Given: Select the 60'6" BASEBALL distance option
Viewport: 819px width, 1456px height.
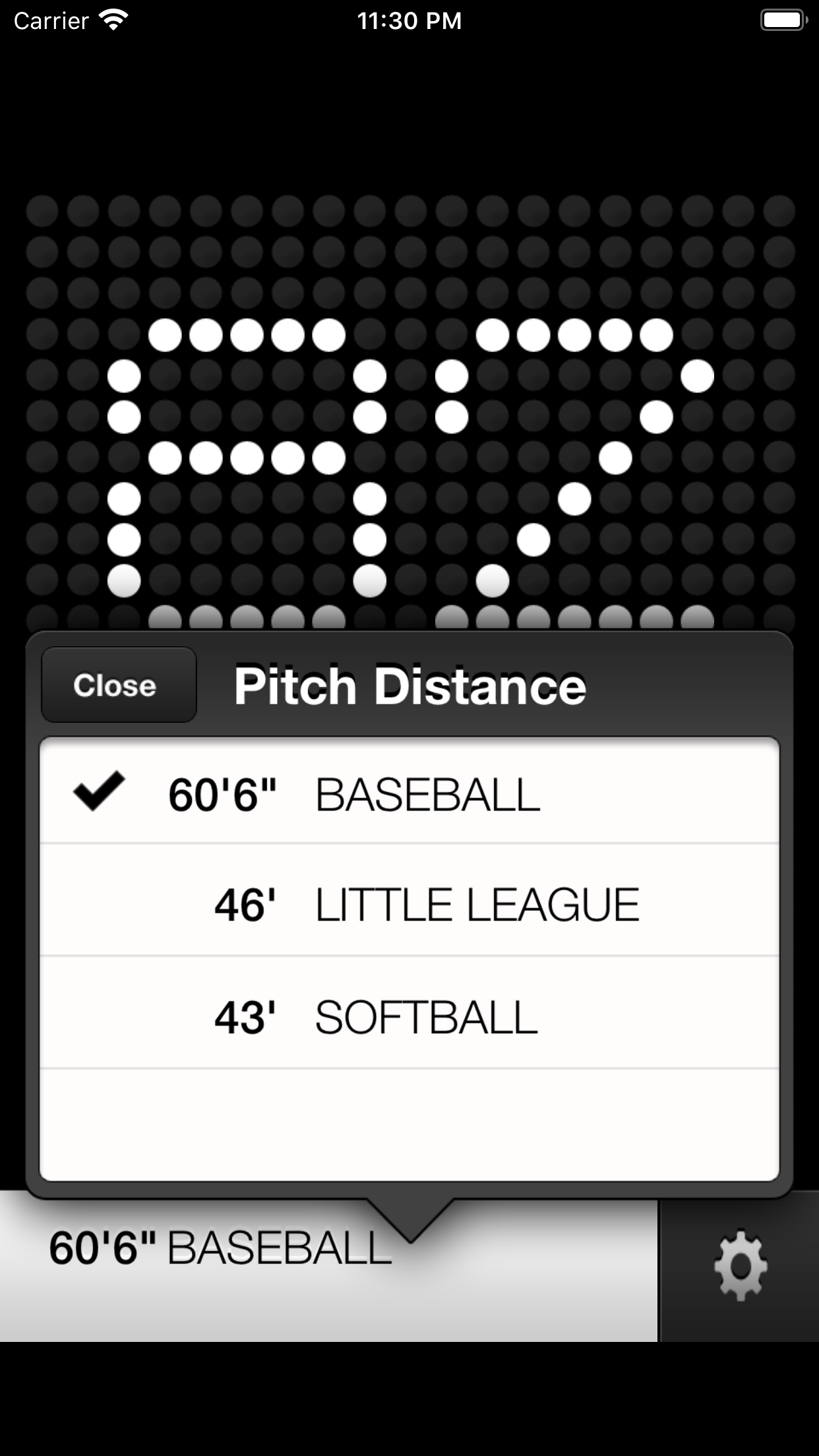Looking at the screenshot, I should click(x=409, y=793).
